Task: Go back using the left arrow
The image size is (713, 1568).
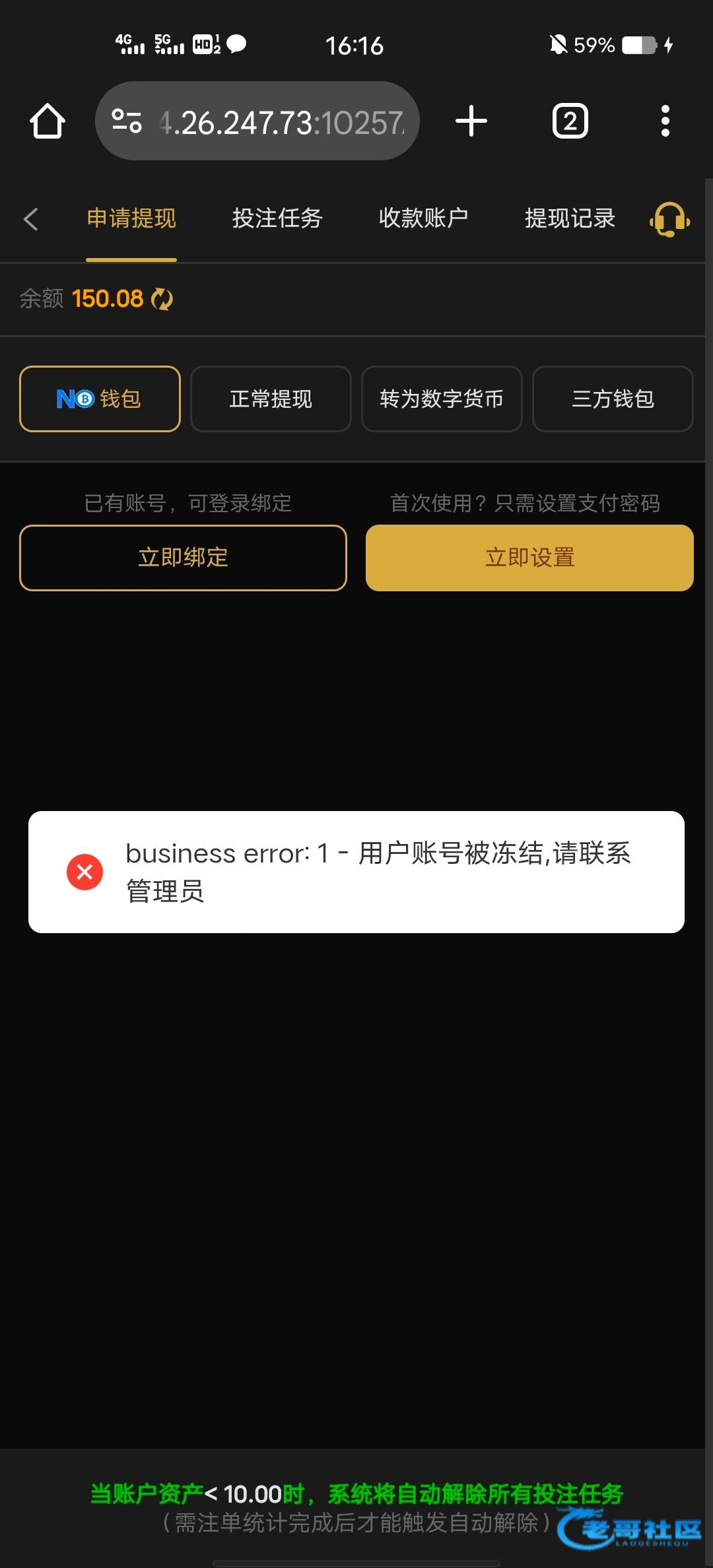Action: click(31, 219)
